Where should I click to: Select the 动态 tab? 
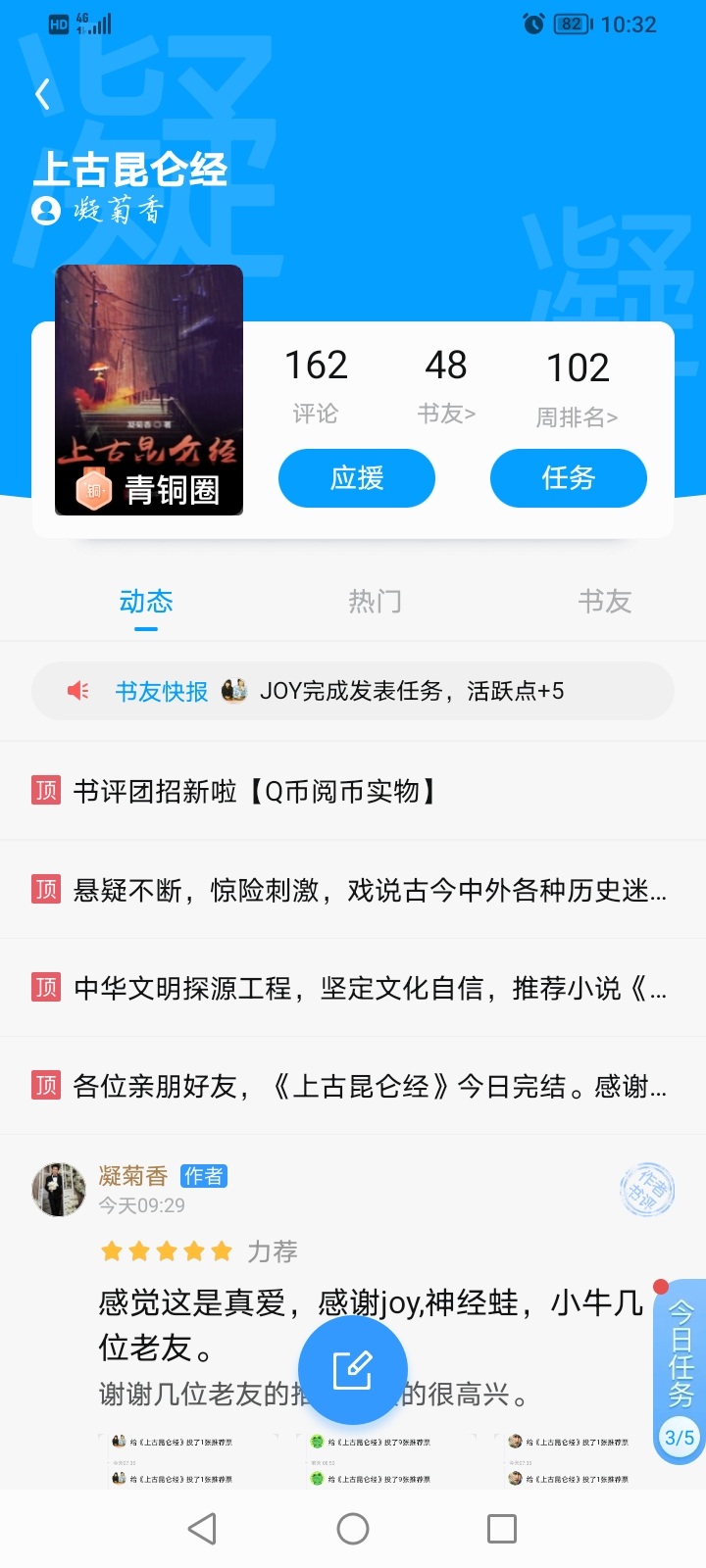[146, 601]
